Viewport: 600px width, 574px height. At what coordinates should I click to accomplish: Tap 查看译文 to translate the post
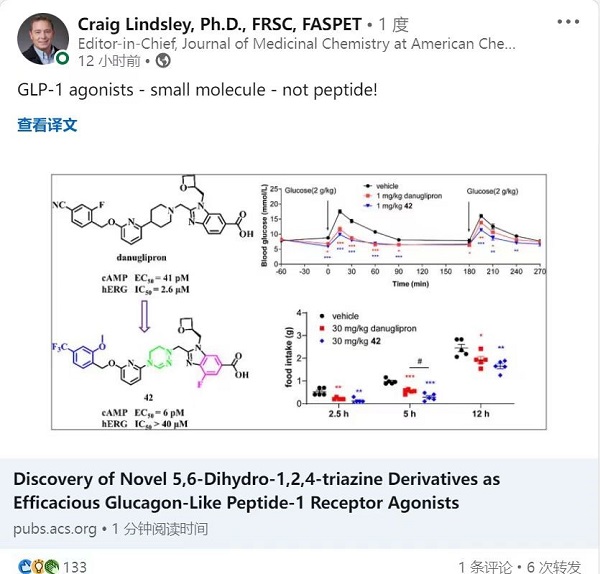(x=47, y=125)
